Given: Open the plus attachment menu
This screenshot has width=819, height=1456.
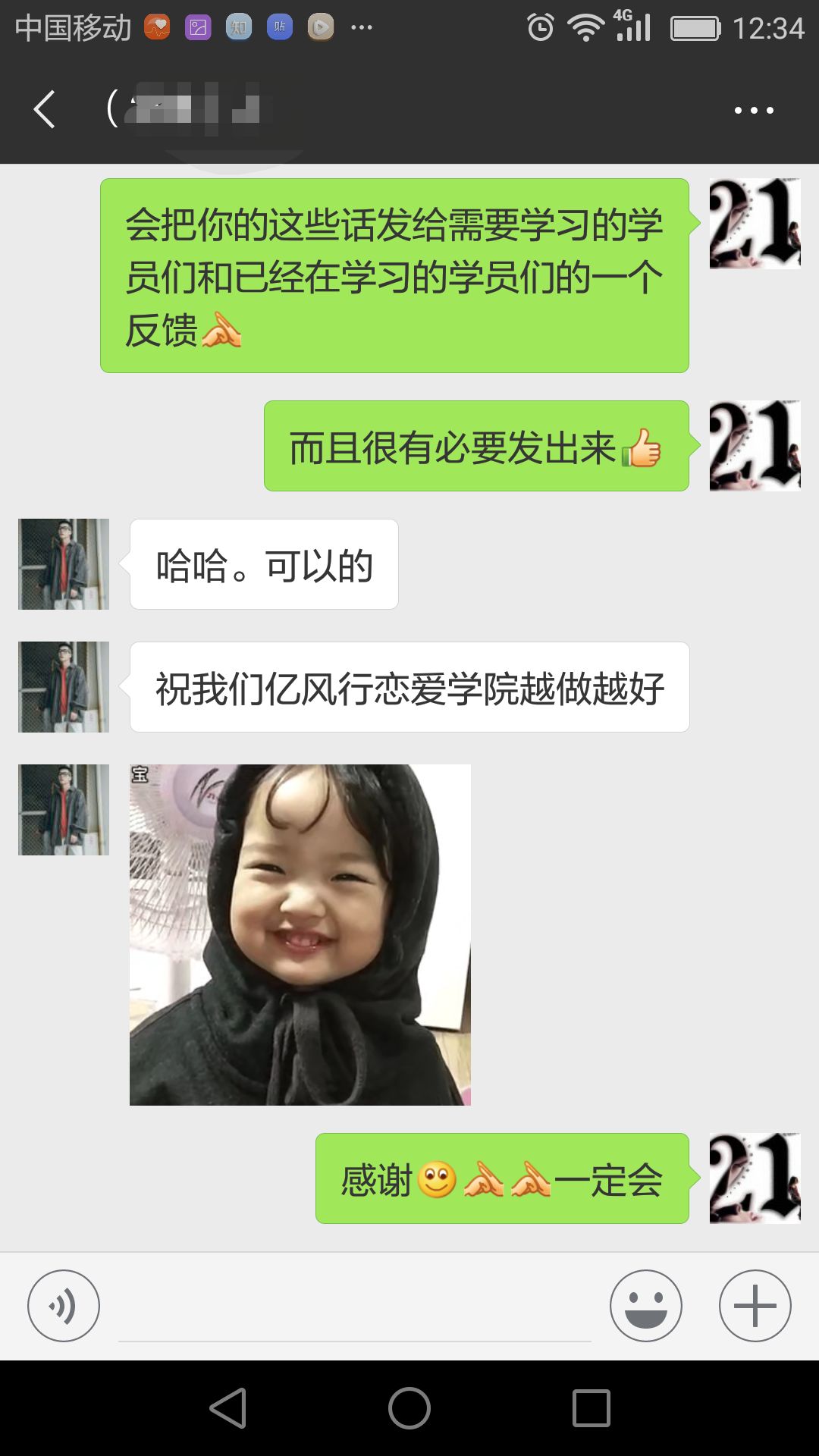Looking at the screenshot, I should (755, 1306).
